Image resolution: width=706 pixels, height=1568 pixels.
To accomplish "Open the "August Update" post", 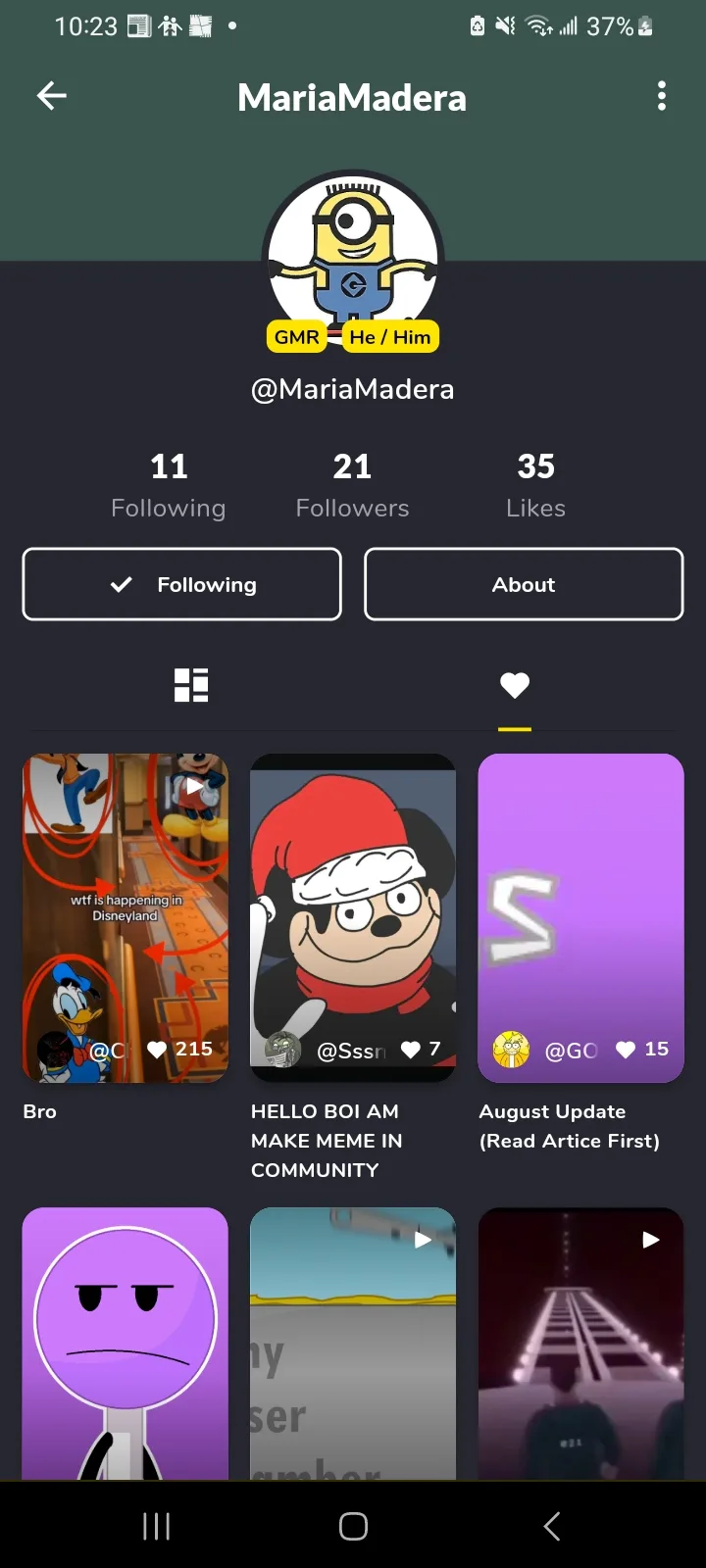I will [x=580, y=918].
